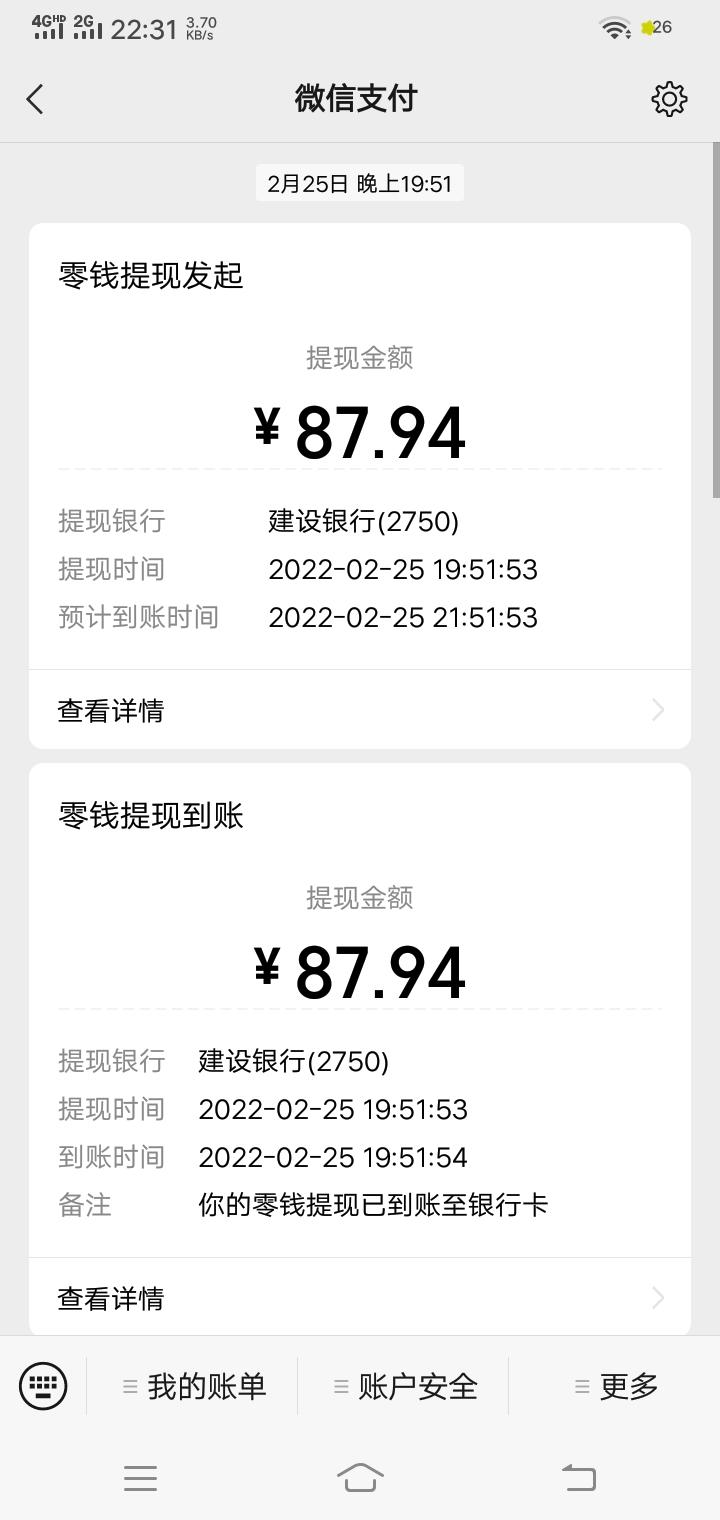
Task: Tap the system back button
Action: coord(579,1477)
